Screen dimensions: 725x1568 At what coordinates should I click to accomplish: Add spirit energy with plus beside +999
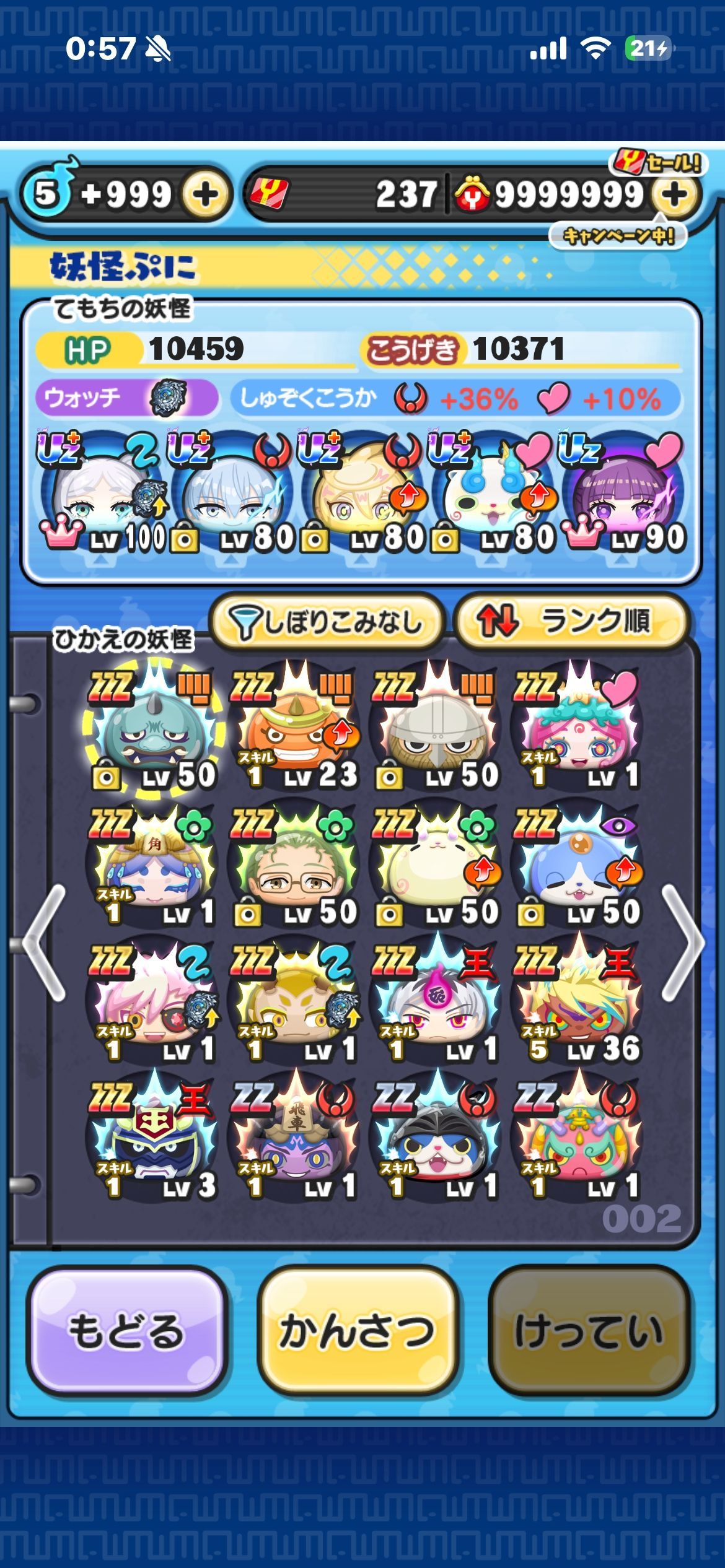pyautogui.click(x=205, y=195)
